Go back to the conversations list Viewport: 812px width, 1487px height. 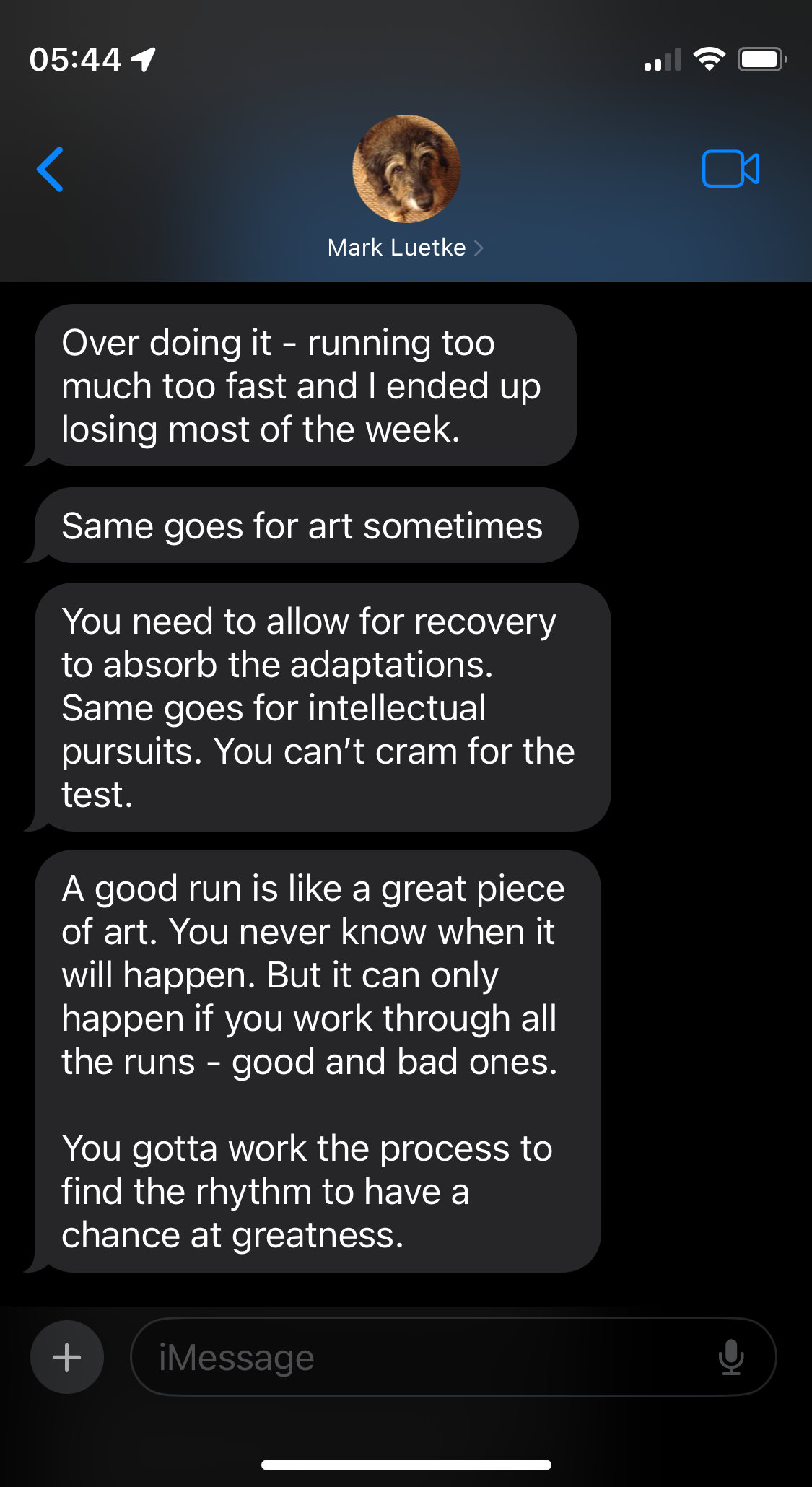pos(51,170)
